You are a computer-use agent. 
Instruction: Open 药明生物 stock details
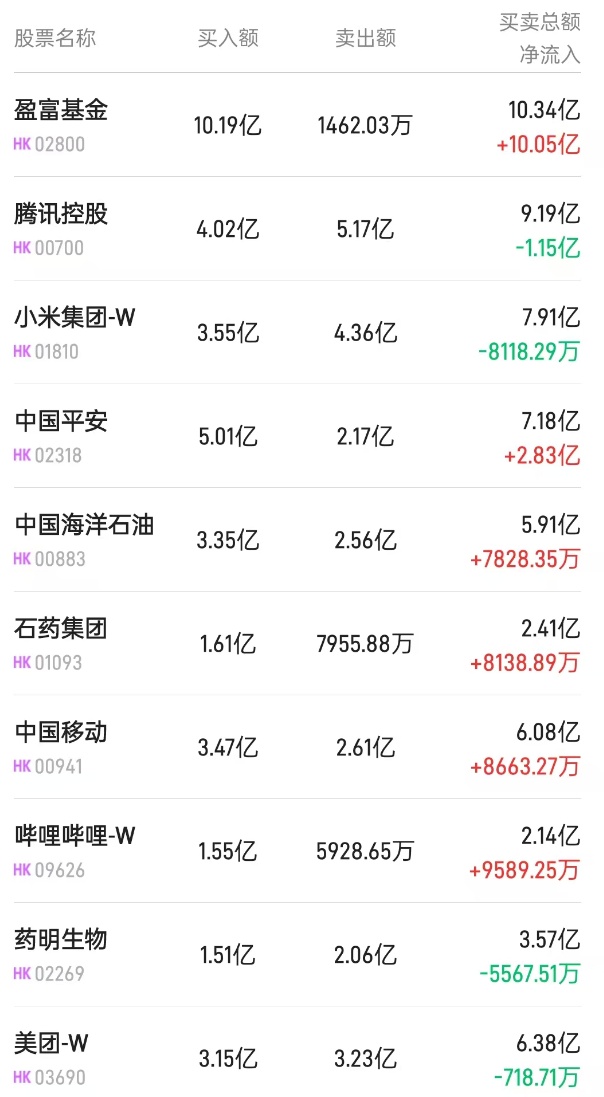[62, 941]
